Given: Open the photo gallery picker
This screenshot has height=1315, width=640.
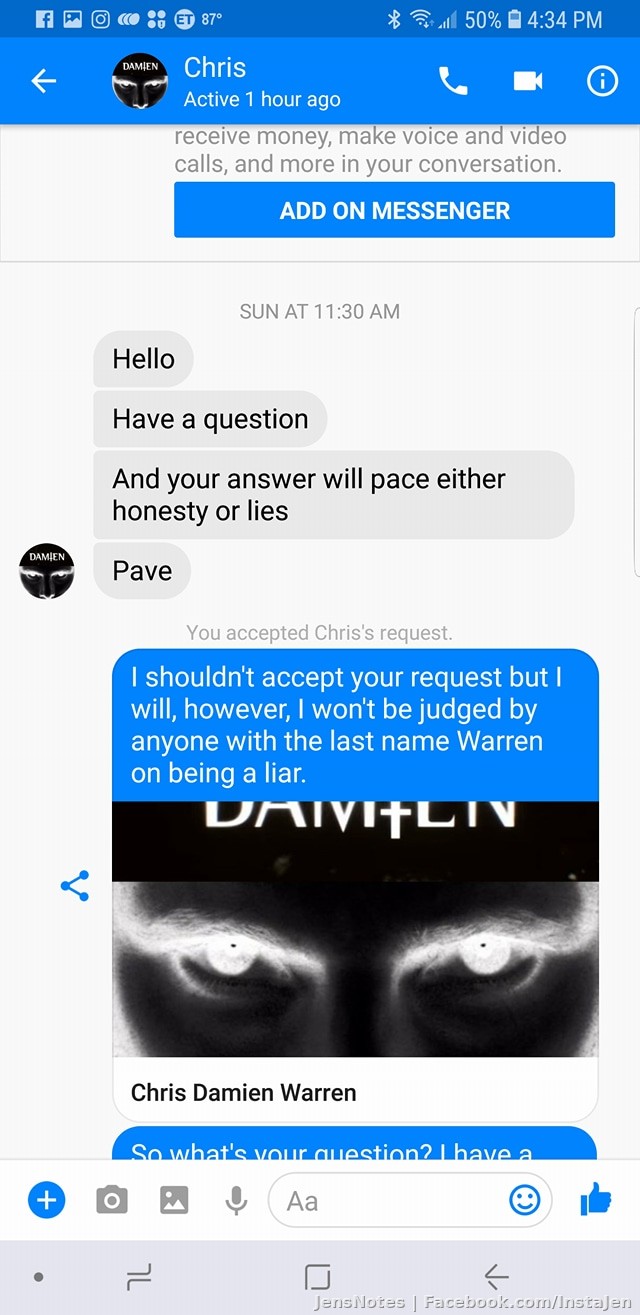Looking at the screenshot, I should click(x=174, y=1200).
